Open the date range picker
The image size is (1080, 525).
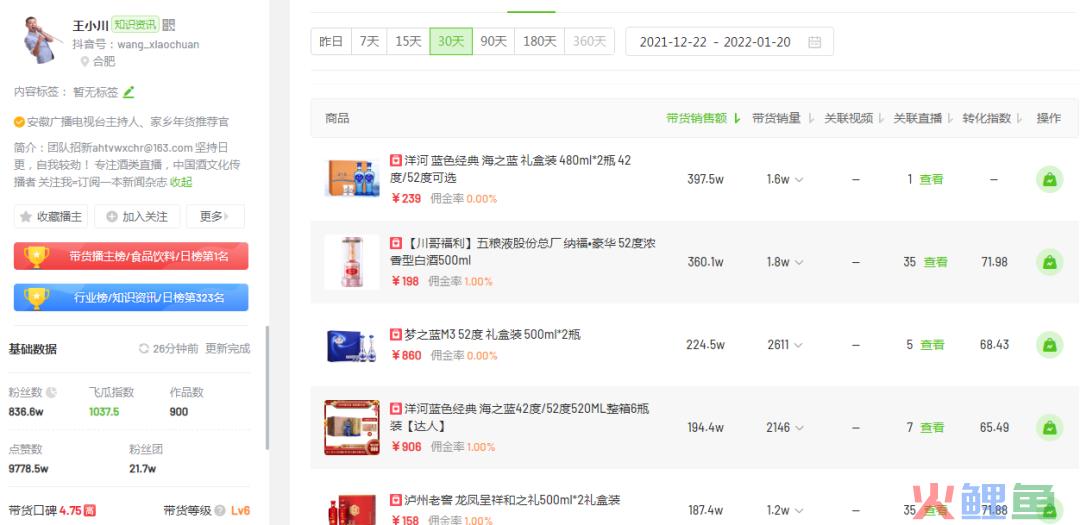[729, 42]
